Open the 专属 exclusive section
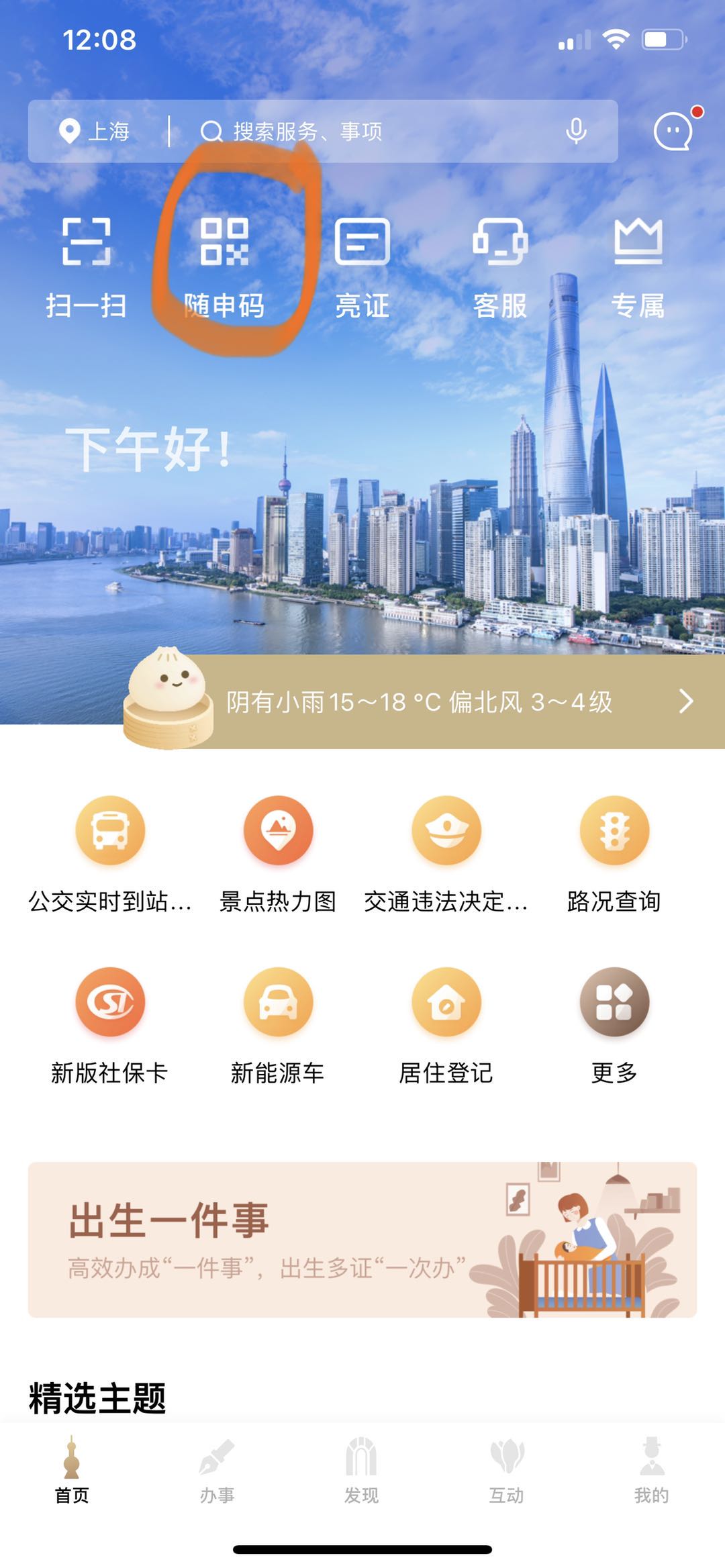Viewport: 725px width, 1568px height. (638, 266)
